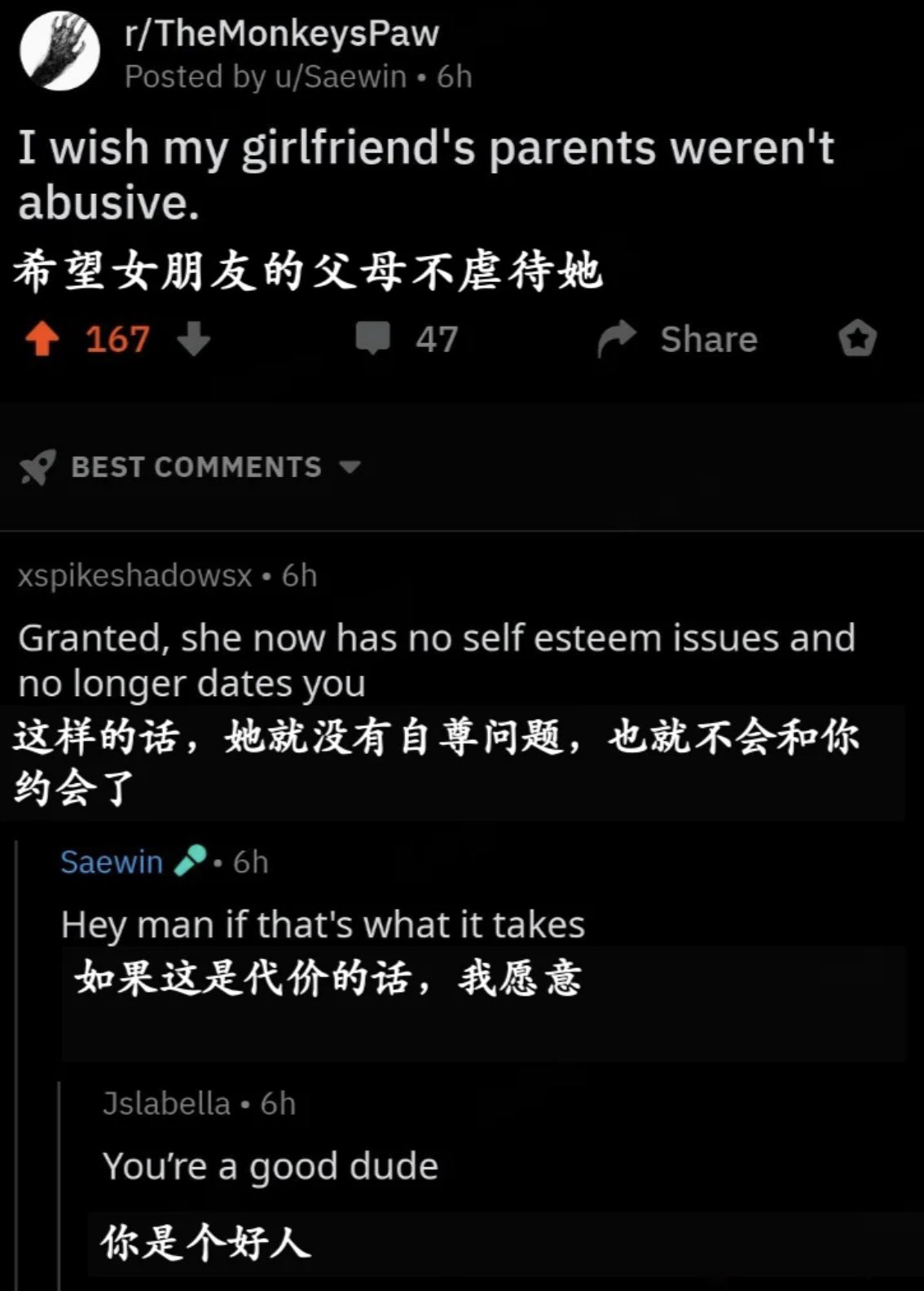Viewport: 924px width, 1291px height.
Task: Open Saewin's profile in the reply
Action: click(112, 862)
